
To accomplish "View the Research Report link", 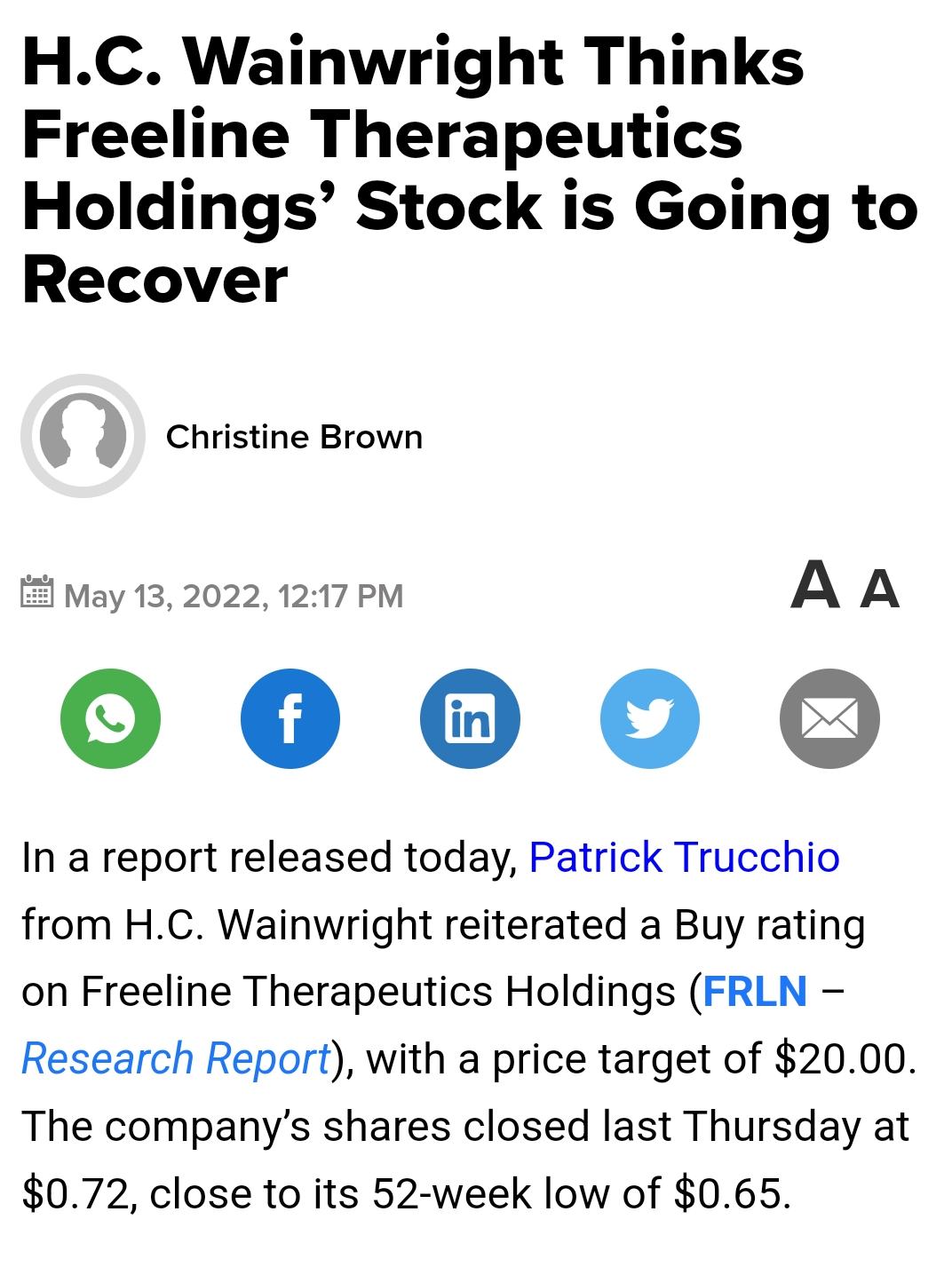I will [176, 1059].
